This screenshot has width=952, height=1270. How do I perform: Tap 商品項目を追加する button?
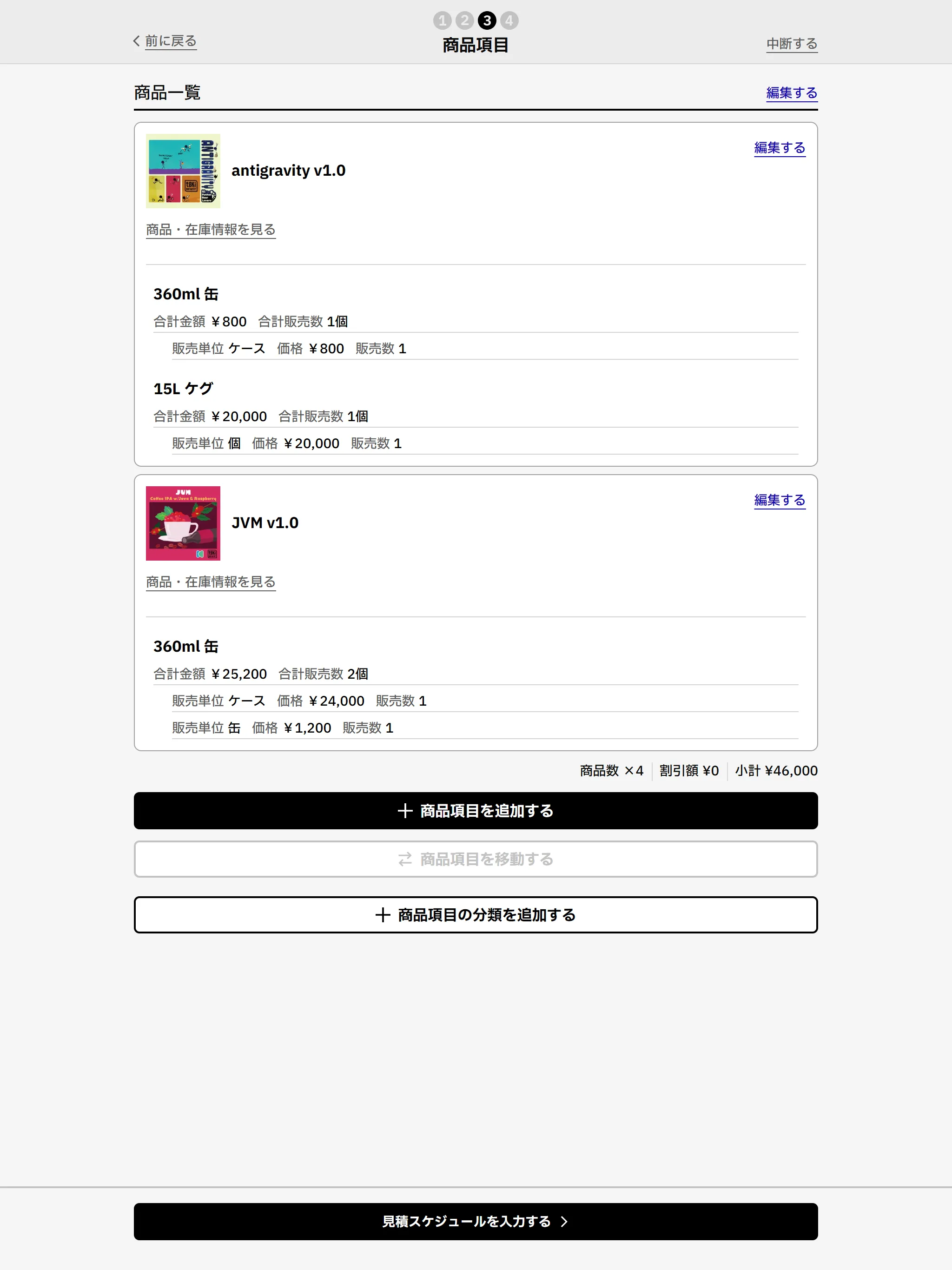tap(476, 810)
